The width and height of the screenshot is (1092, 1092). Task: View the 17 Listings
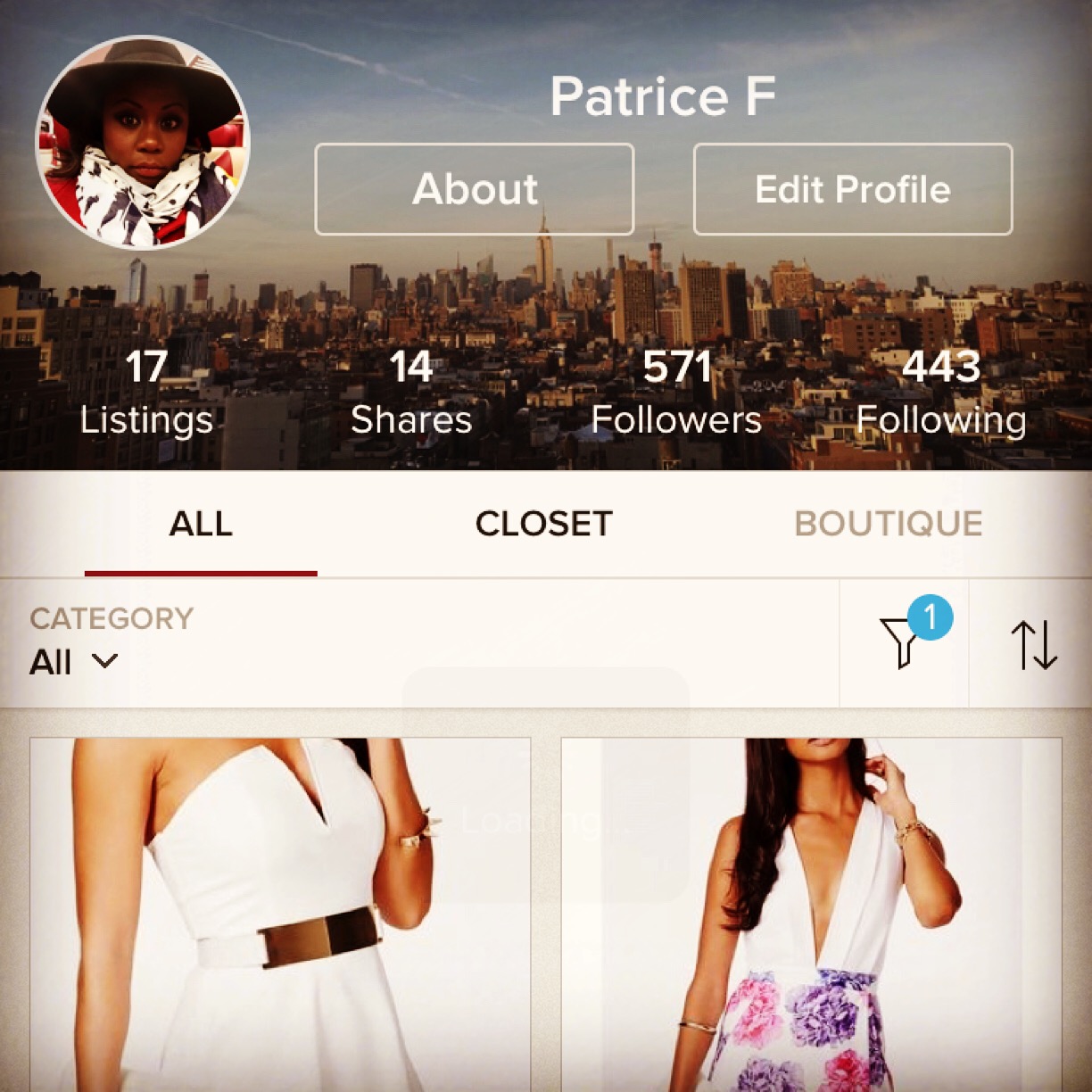coord(146,393)
